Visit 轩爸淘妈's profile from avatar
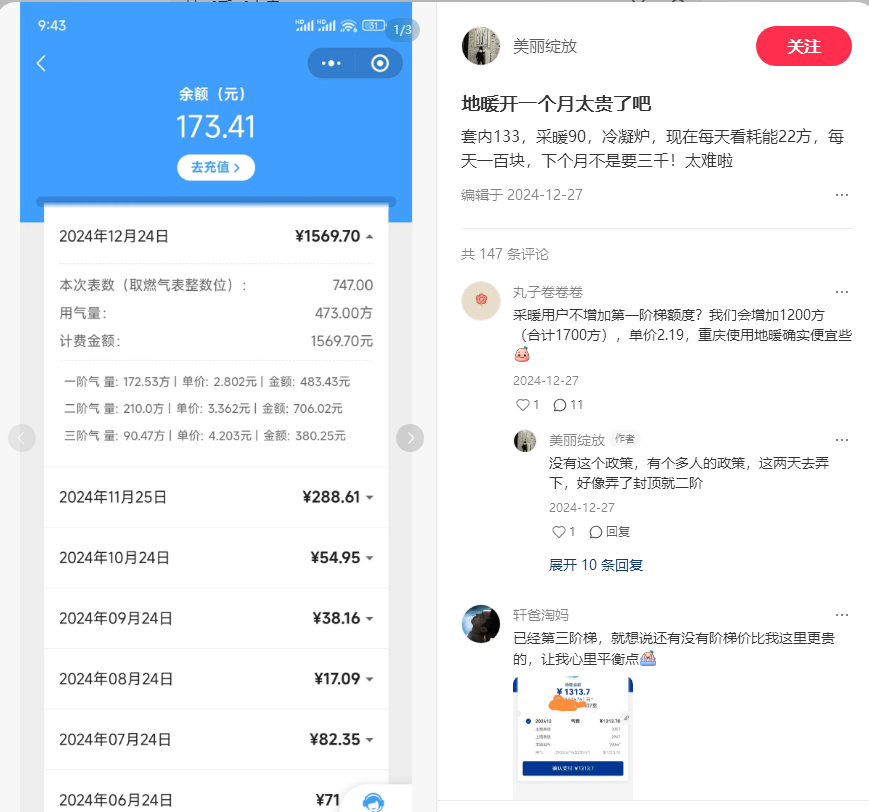This screenshot has height=812, width=869. [481, 623]
